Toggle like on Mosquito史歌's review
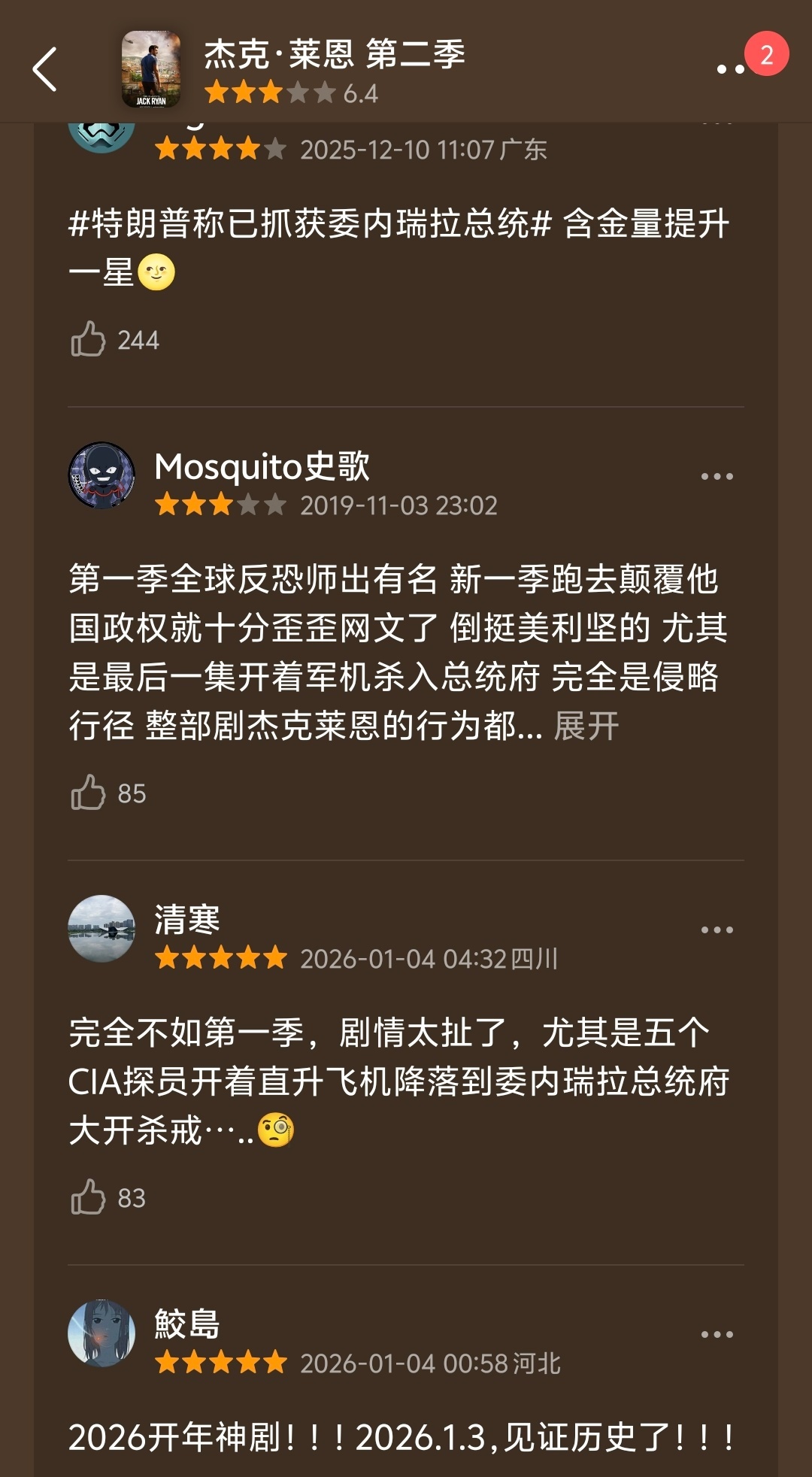This screenshot has height=1477, width=812. [x=92, y=793]
